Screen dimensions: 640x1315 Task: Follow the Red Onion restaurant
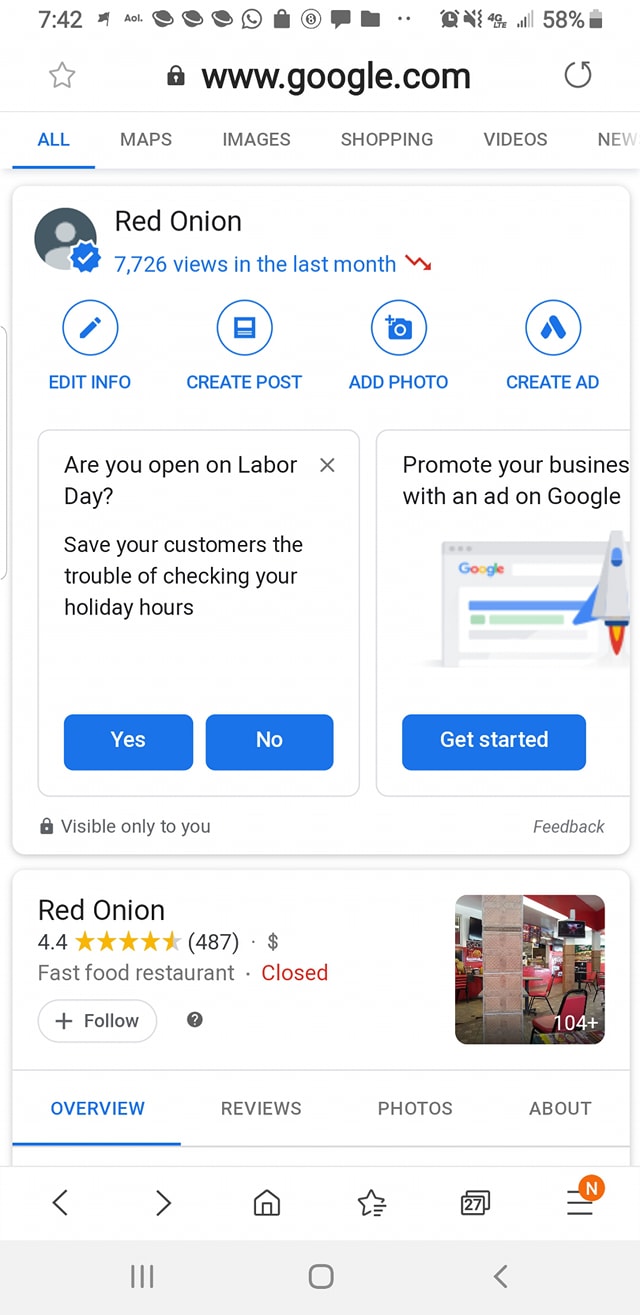pos(97,1021)
